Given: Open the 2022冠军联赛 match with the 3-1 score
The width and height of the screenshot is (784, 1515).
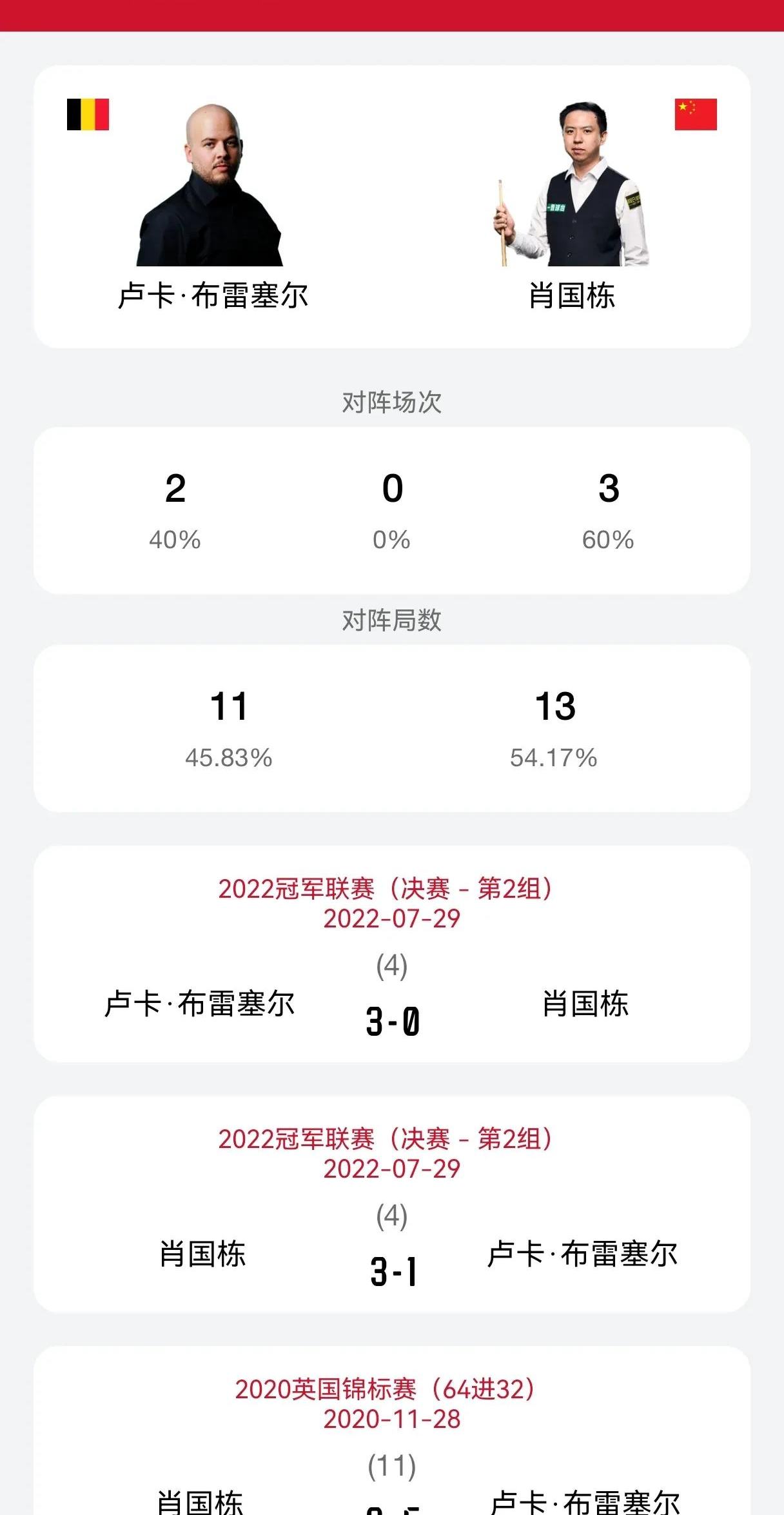Looking at the screenshot, I should pyautogui.click(x=392, y=1204).
